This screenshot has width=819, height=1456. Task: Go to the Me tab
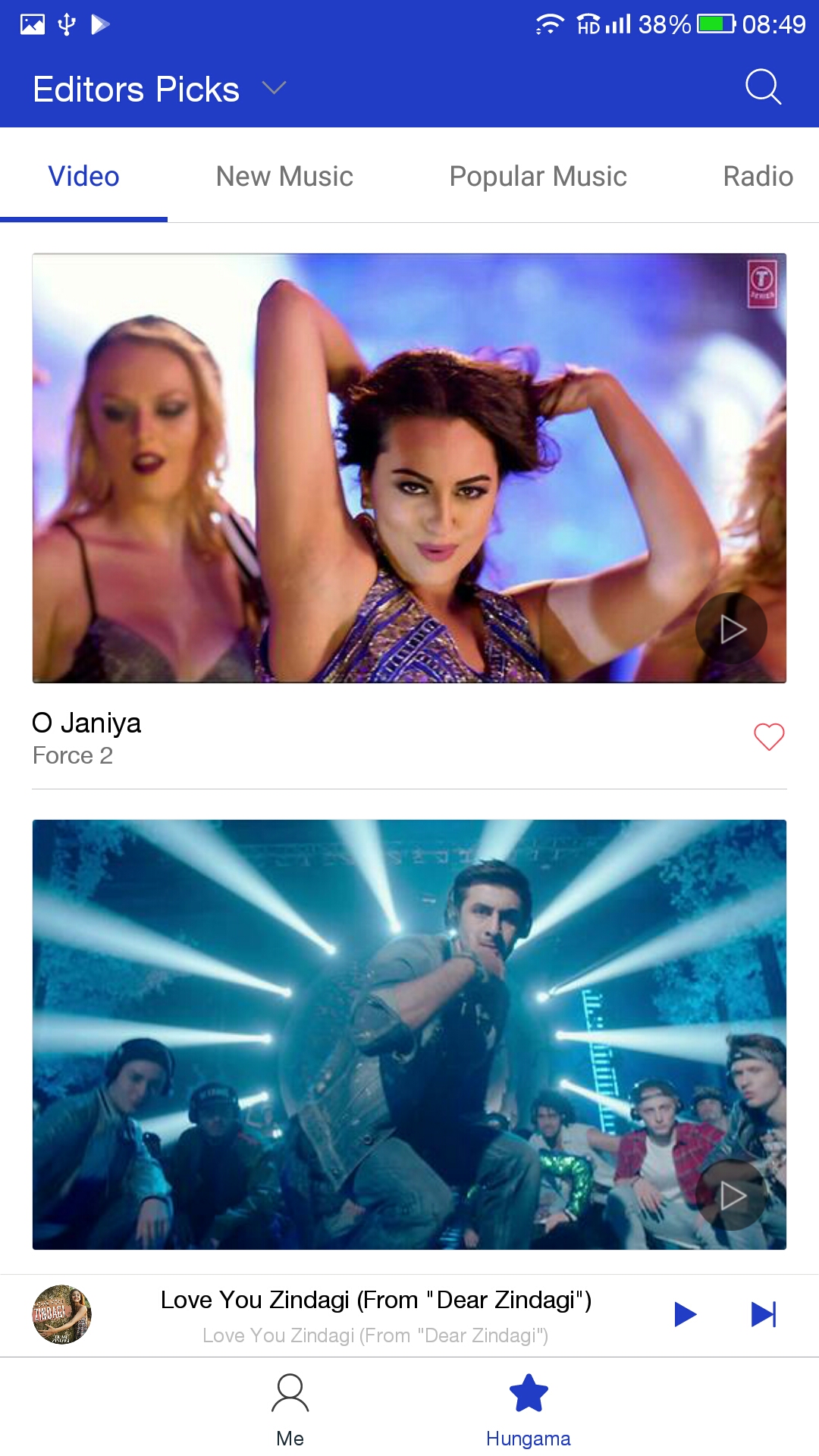(x=290, y=1409)
